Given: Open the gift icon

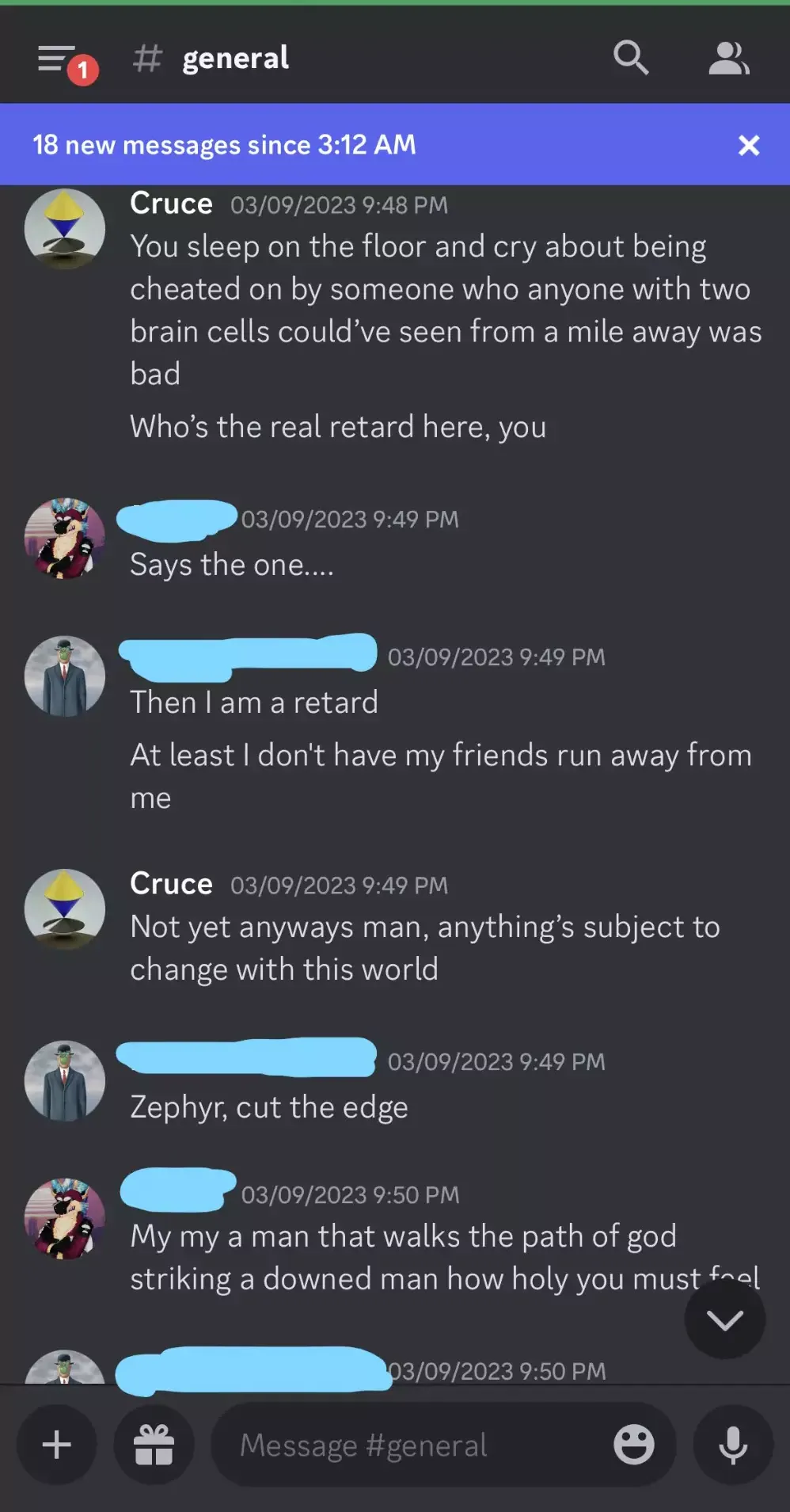Looking at the screenshot, I should [x=154, y=1445].
